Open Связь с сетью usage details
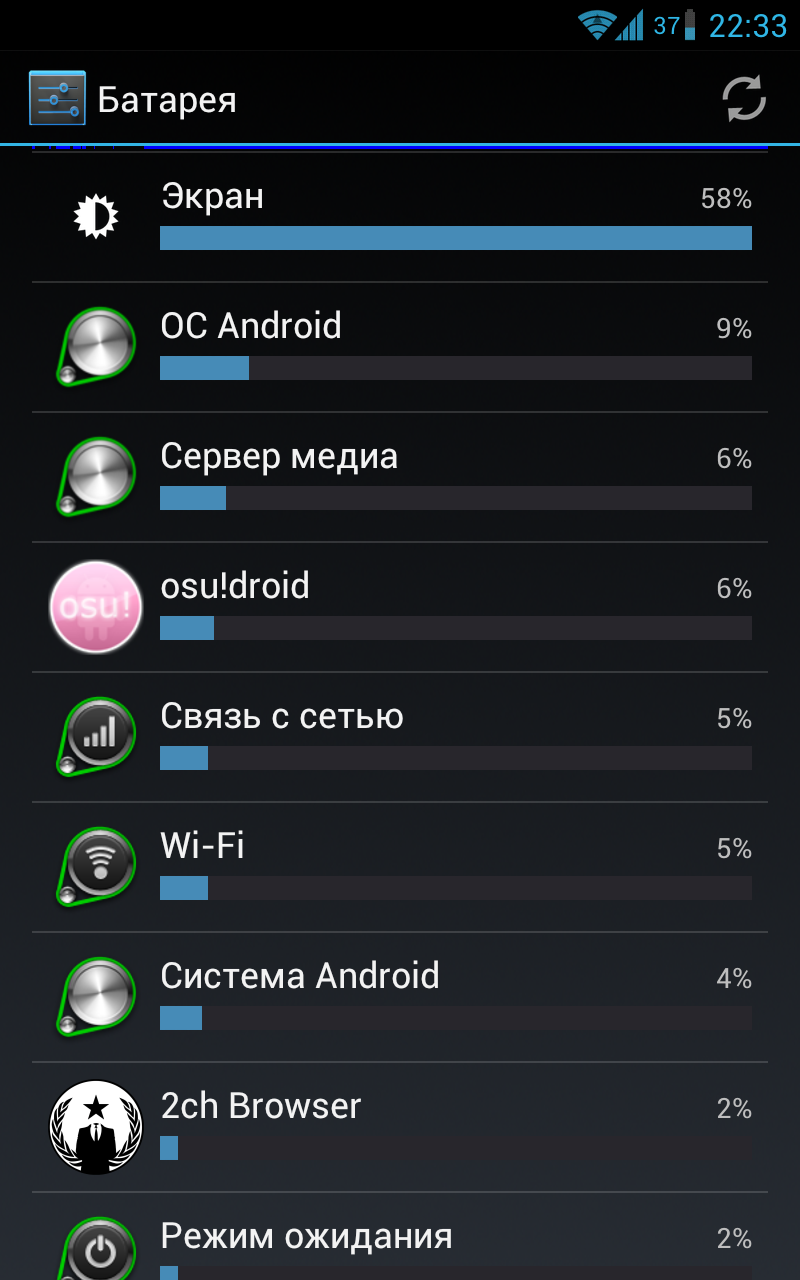The image size is (800, 1280). click(x=400, y=737)
